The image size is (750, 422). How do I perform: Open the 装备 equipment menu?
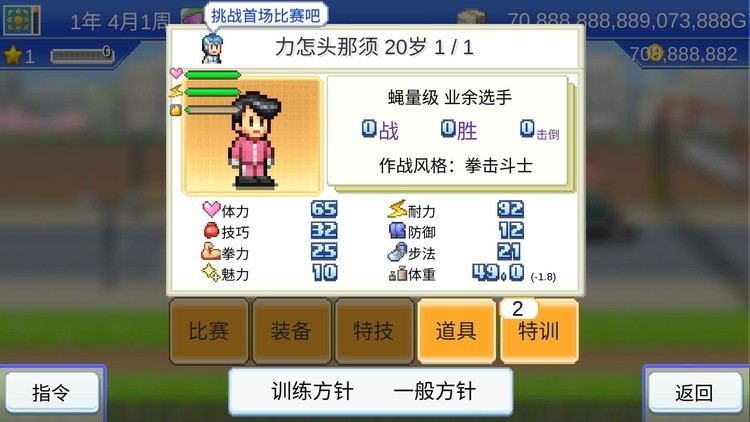(291, 331)
